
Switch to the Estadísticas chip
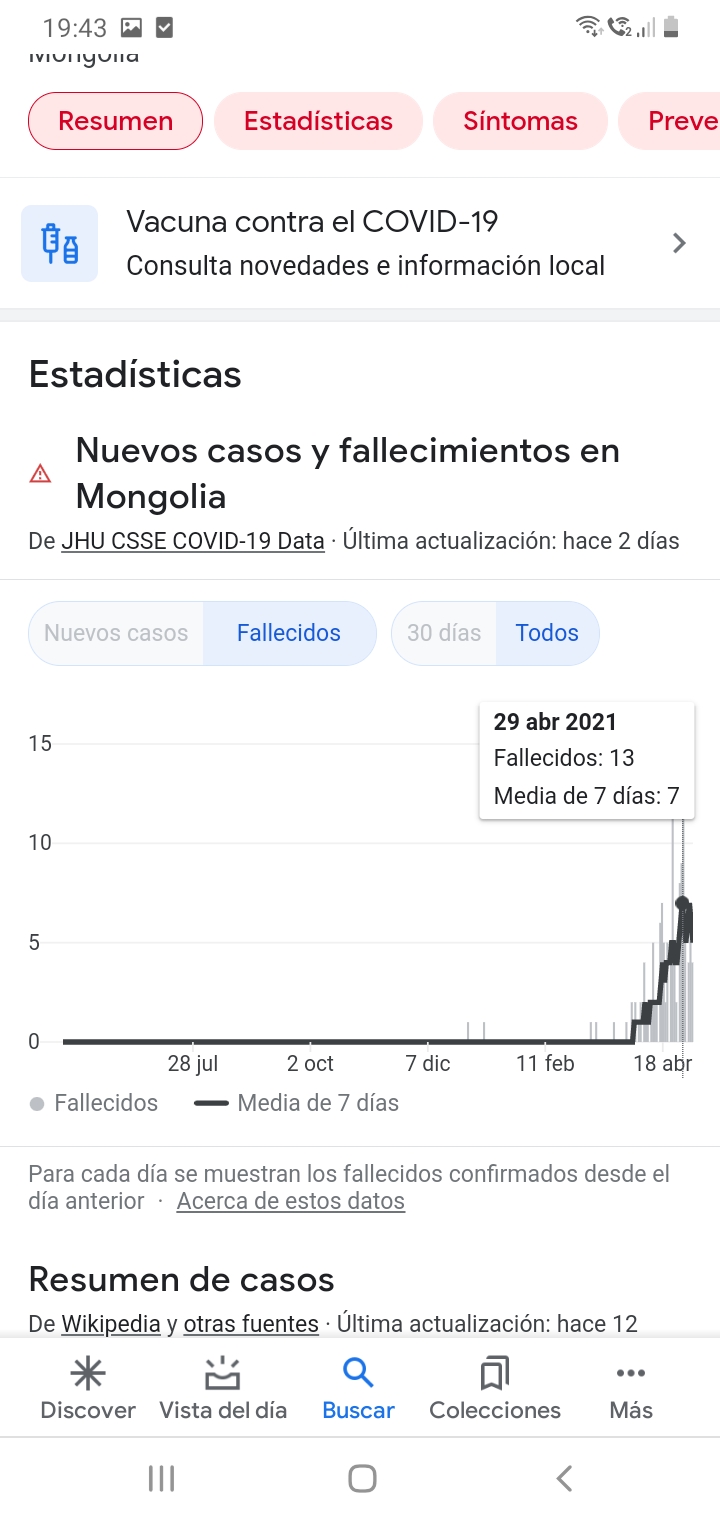[x=318, y=121]
